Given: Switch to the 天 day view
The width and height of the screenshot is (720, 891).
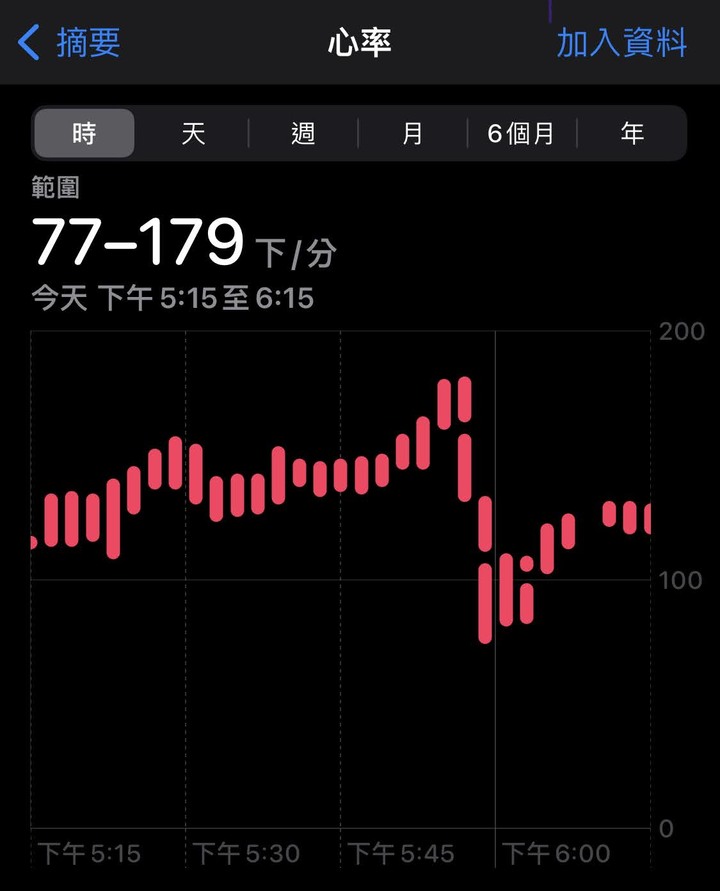Looking at the screenshot, I should pos(193,134).
